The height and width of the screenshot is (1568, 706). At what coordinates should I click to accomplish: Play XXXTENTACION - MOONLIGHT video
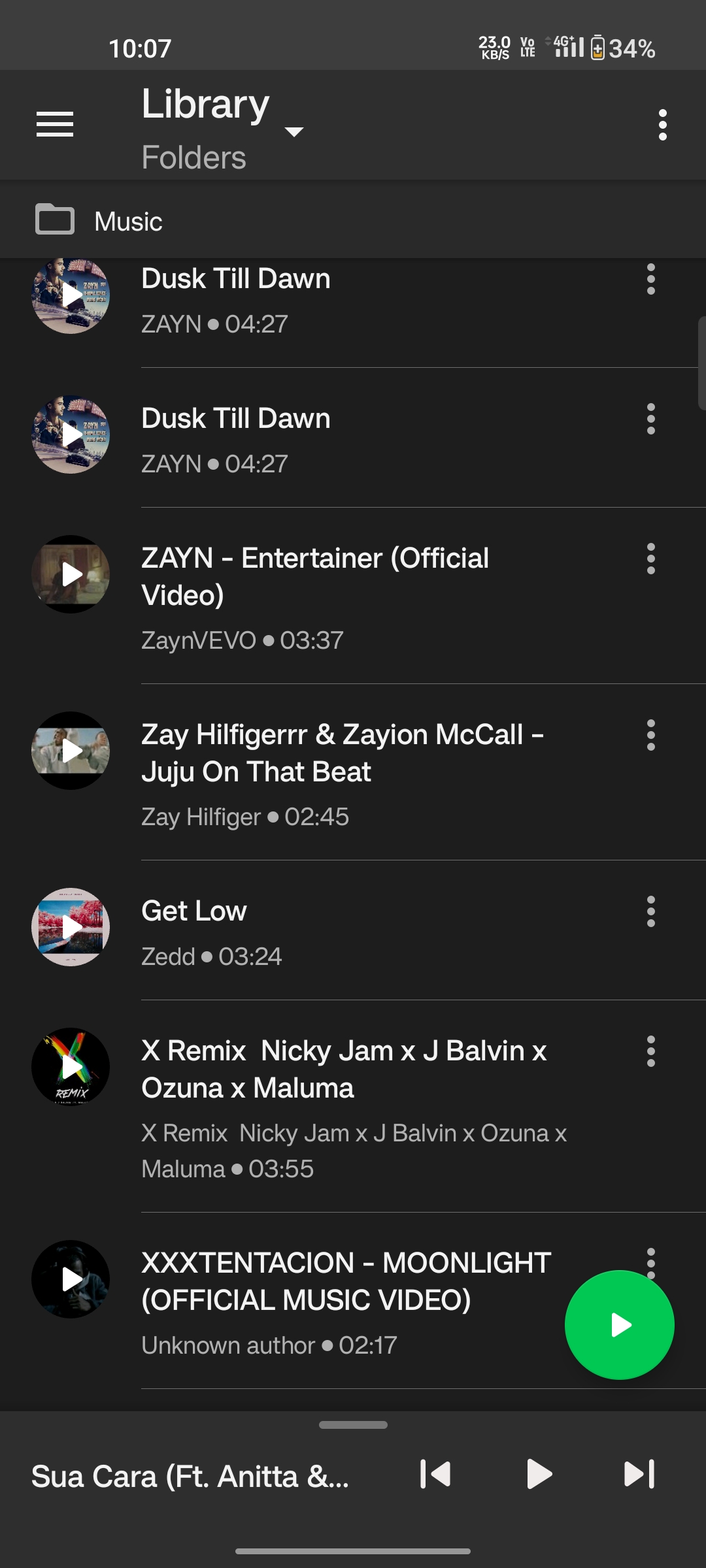pos(71,1279)
